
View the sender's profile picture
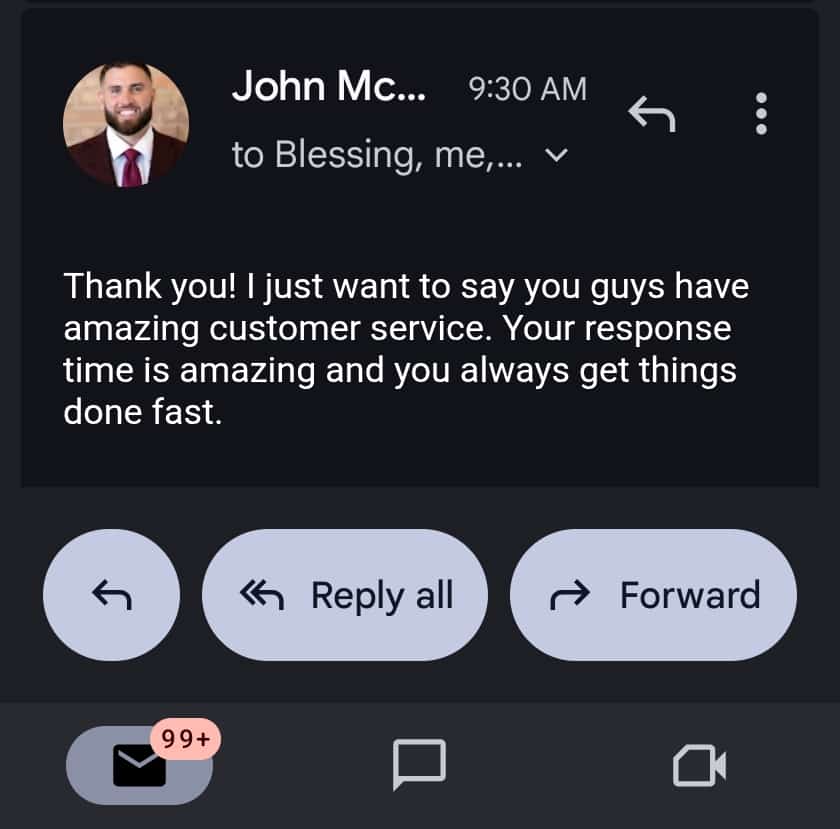click(125, 124)
